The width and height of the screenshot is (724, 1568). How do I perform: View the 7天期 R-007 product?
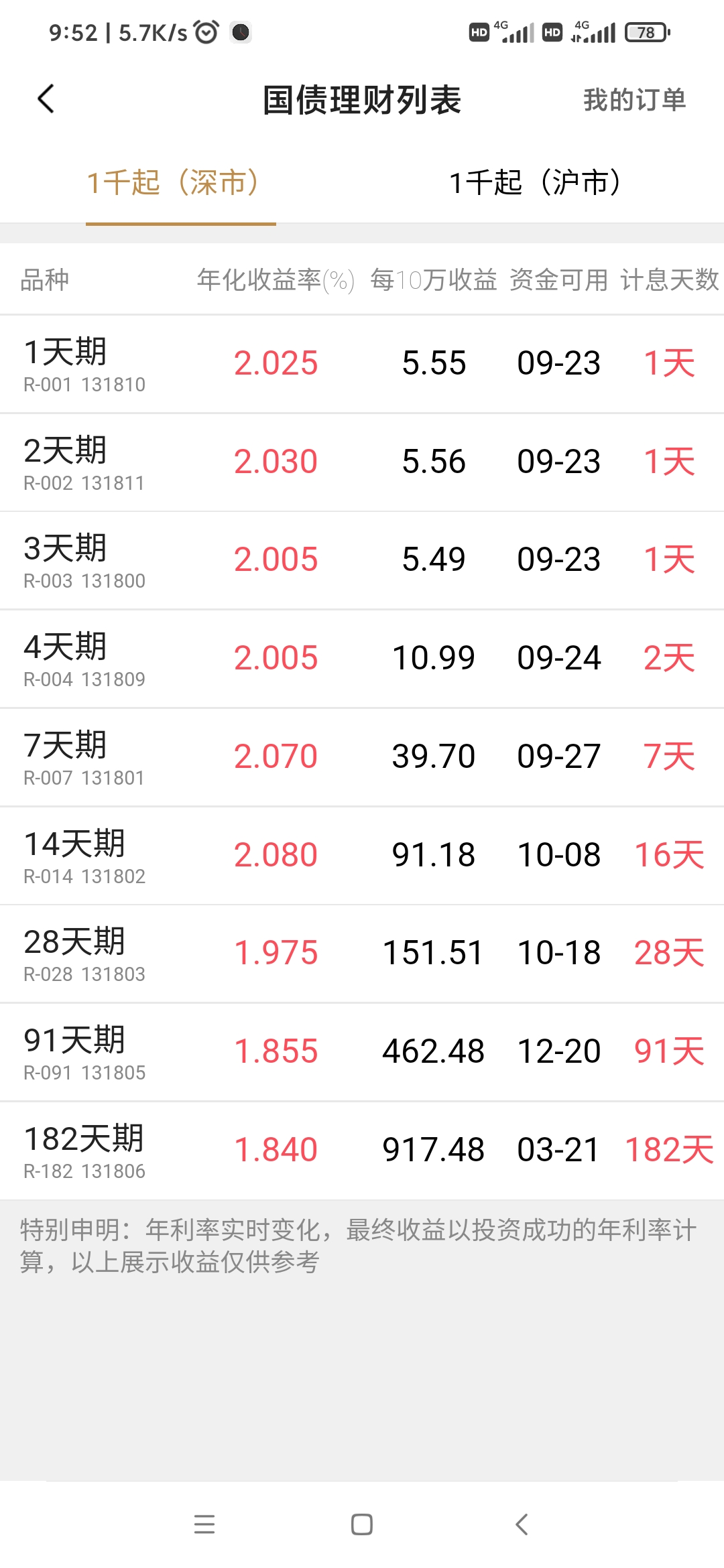pyautogui.click(x=362, y=757)
